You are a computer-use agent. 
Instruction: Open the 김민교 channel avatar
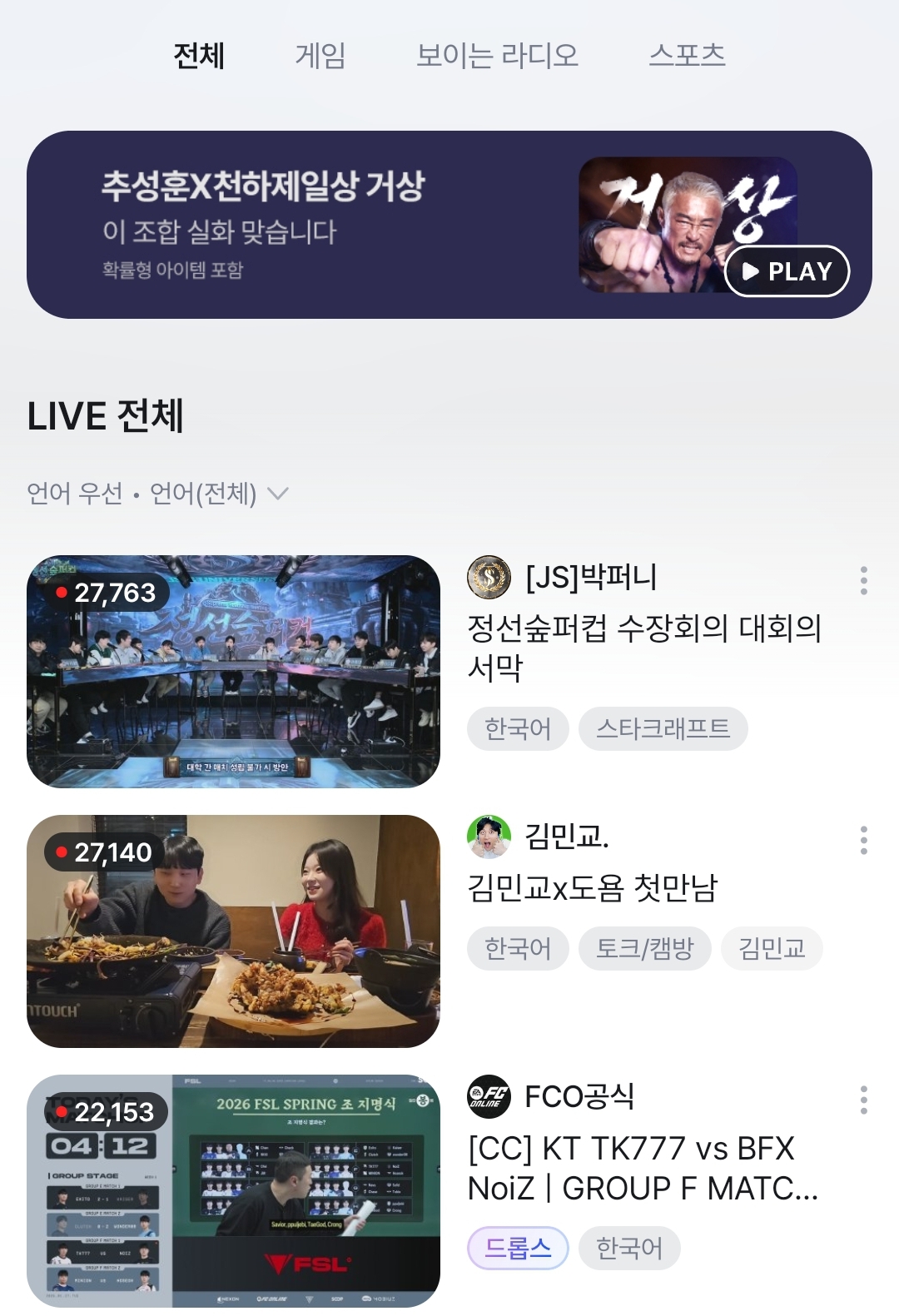pos(489,837)
